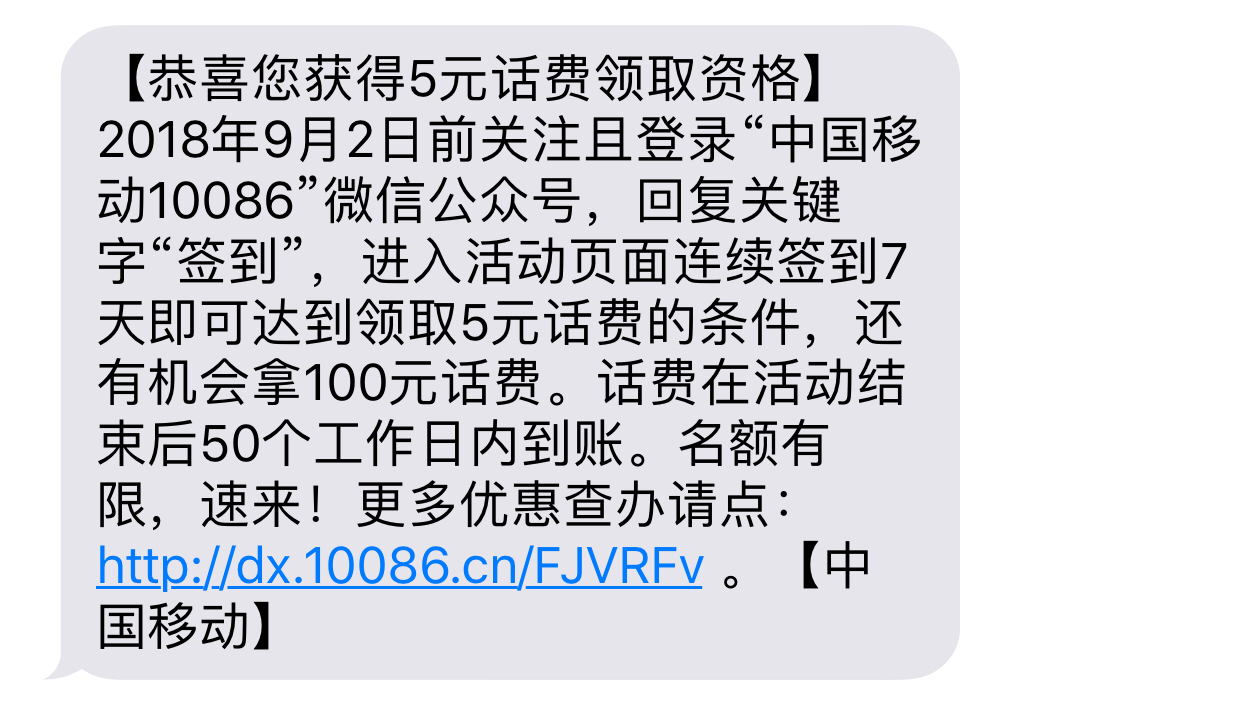Open the dx.10086.cn/FJVRFv link

click(400, 568)
